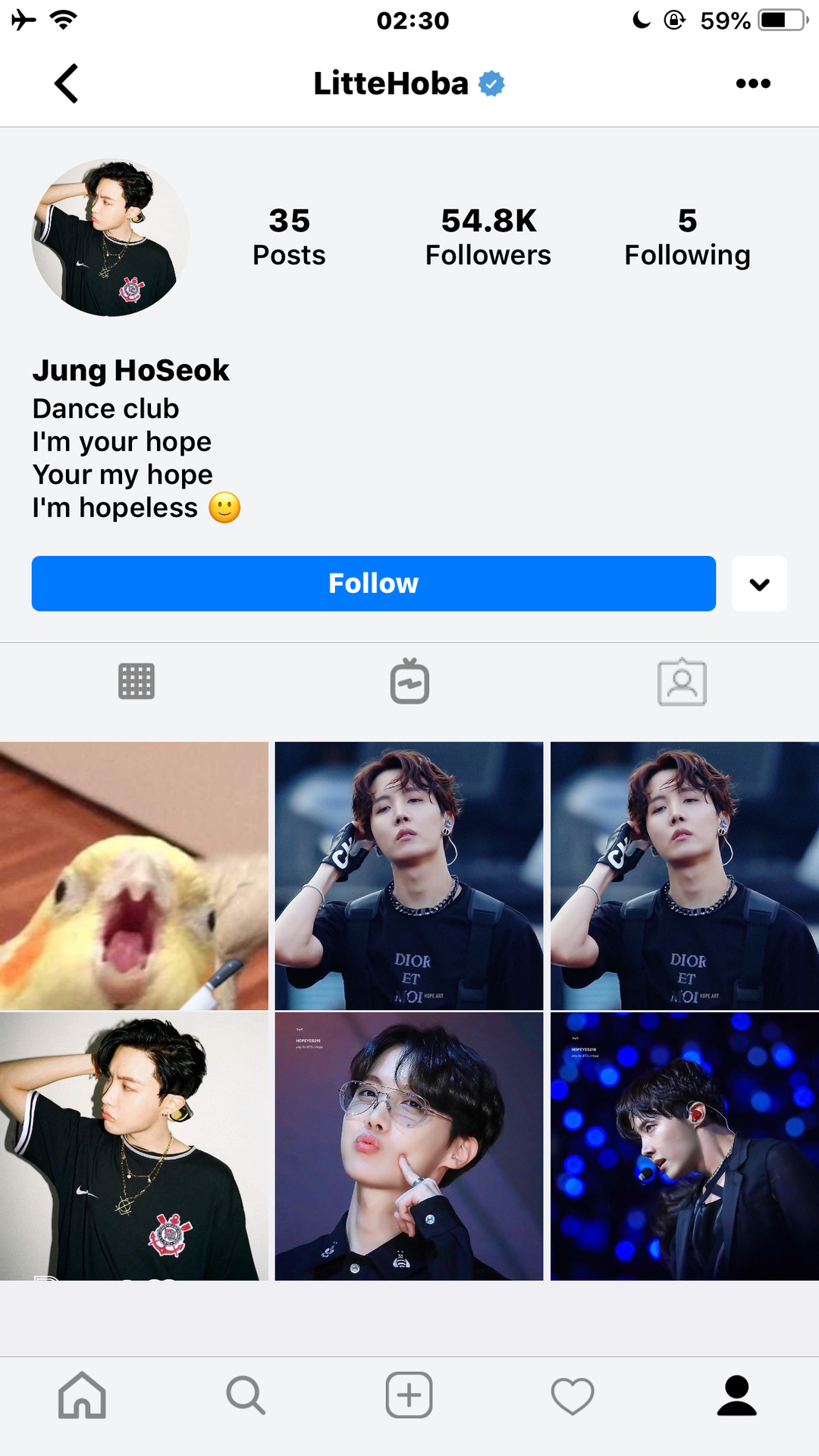Viewport: 819px width, 1456px height.
Task: Open LitteHoba's profile picture
Action: point(111,237)
